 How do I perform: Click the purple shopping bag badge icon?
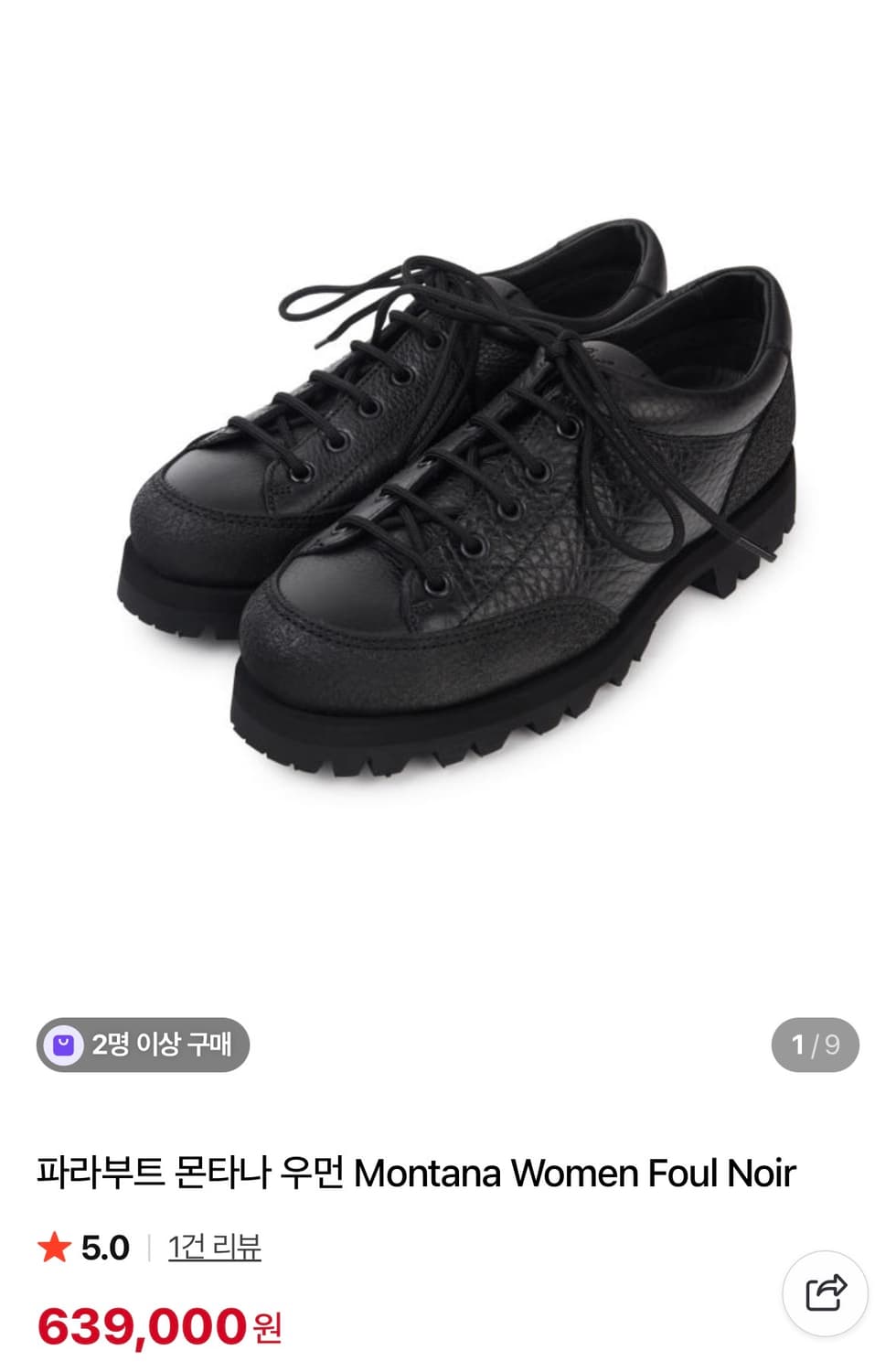pos(63,1043)
